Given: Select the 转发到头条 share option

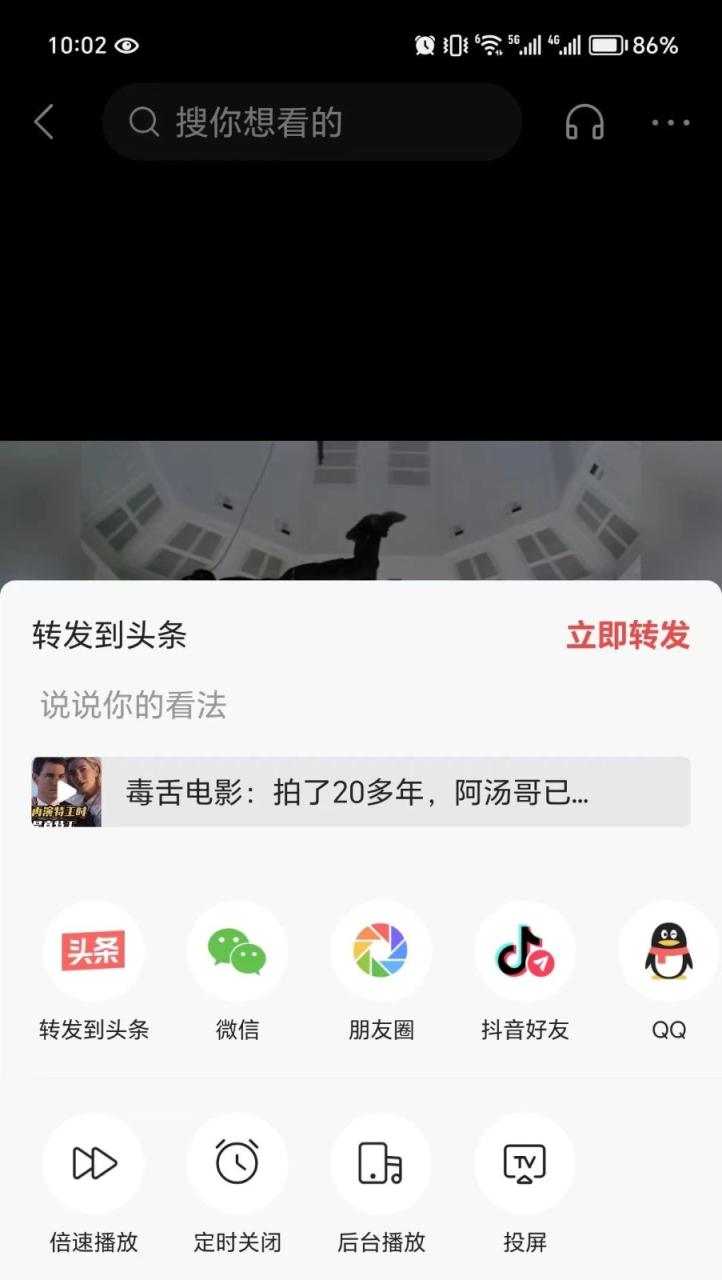Looking at the screenshot, I should [93, 952].
